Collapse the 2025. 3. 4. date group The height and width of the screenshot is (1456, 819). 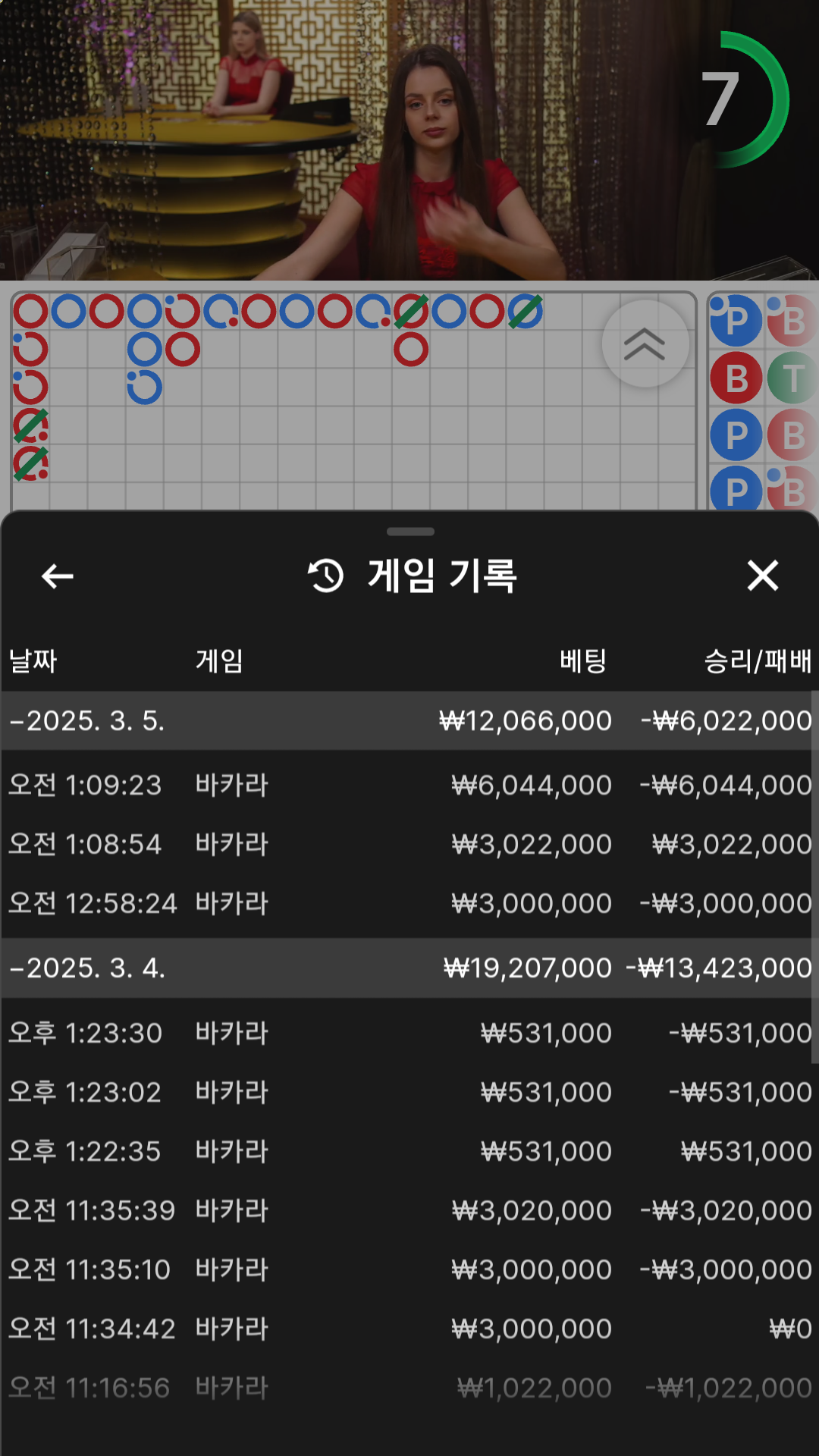[x=87, y=968]
